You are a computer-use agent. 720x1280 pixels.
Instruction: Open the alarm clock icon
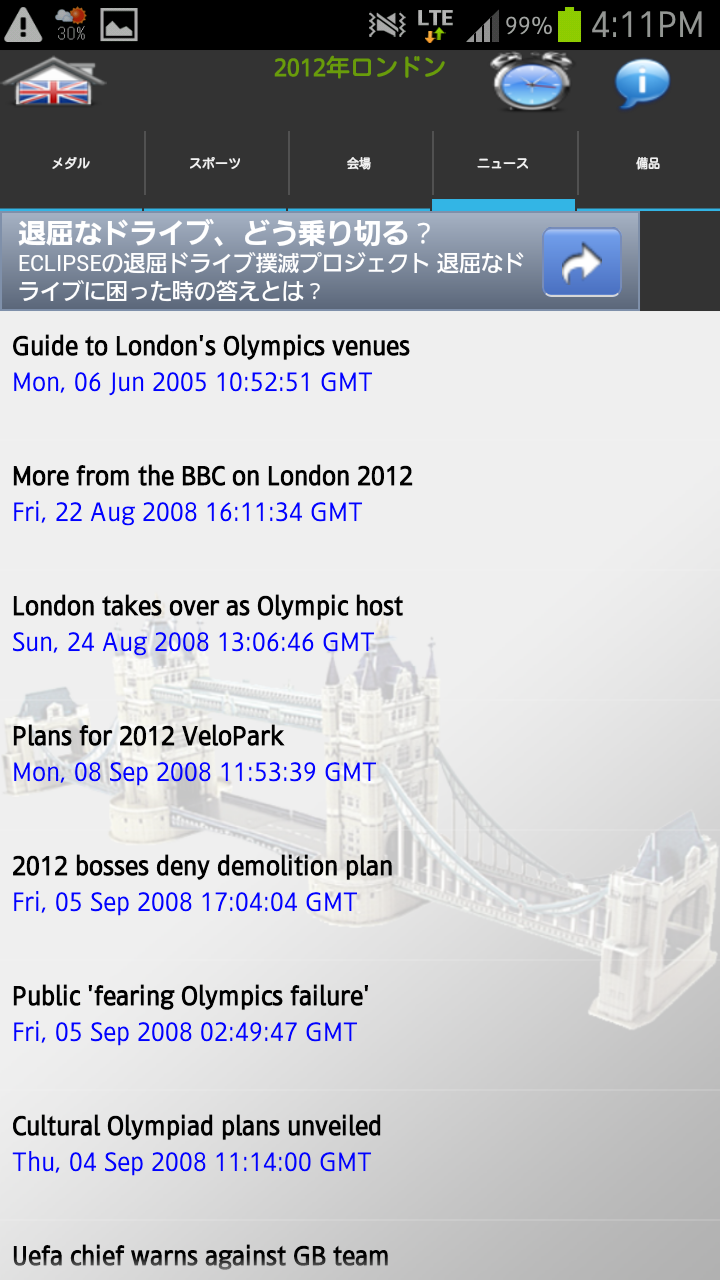532,82
